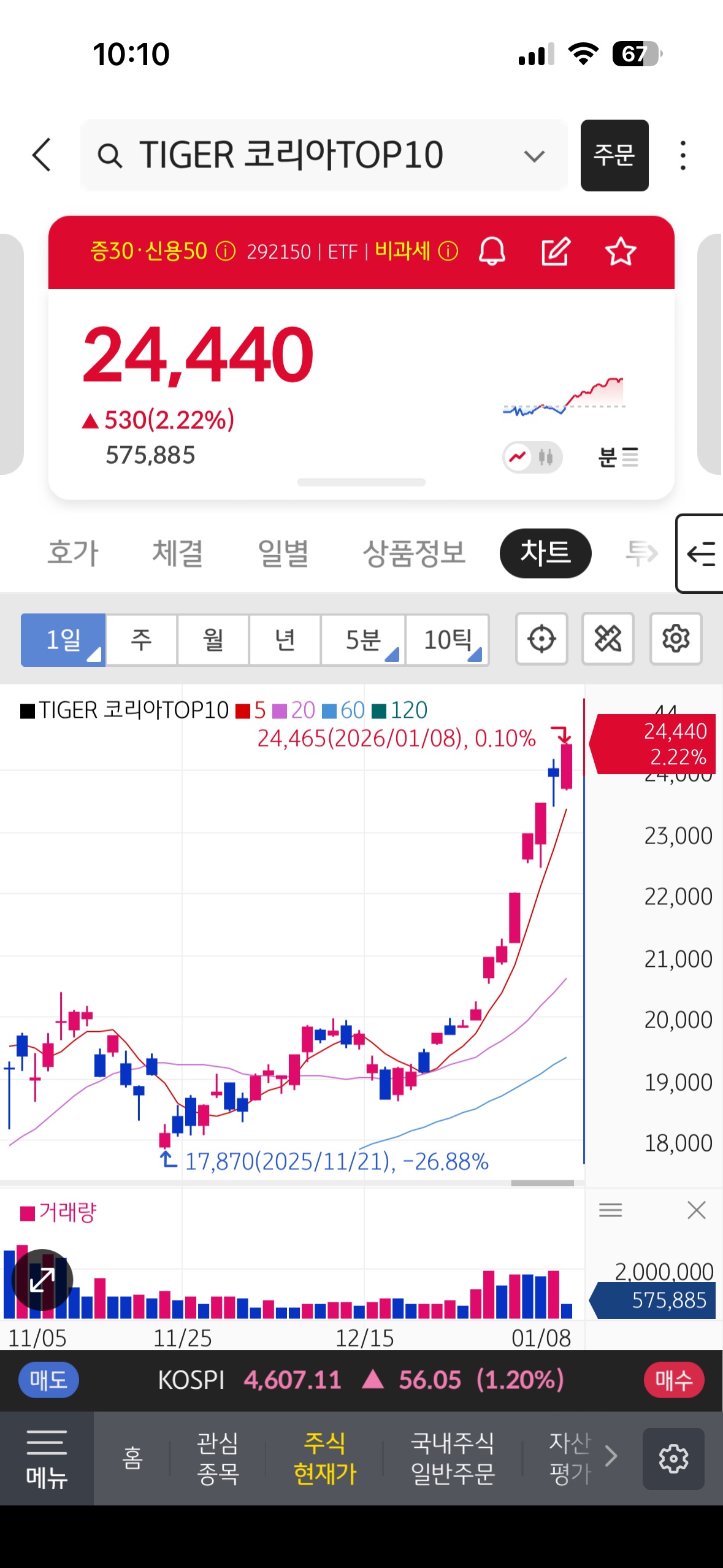Screen dimensions: 723x1568
Task: Open the three-dot overflow menu
Action: coord(683,155)
